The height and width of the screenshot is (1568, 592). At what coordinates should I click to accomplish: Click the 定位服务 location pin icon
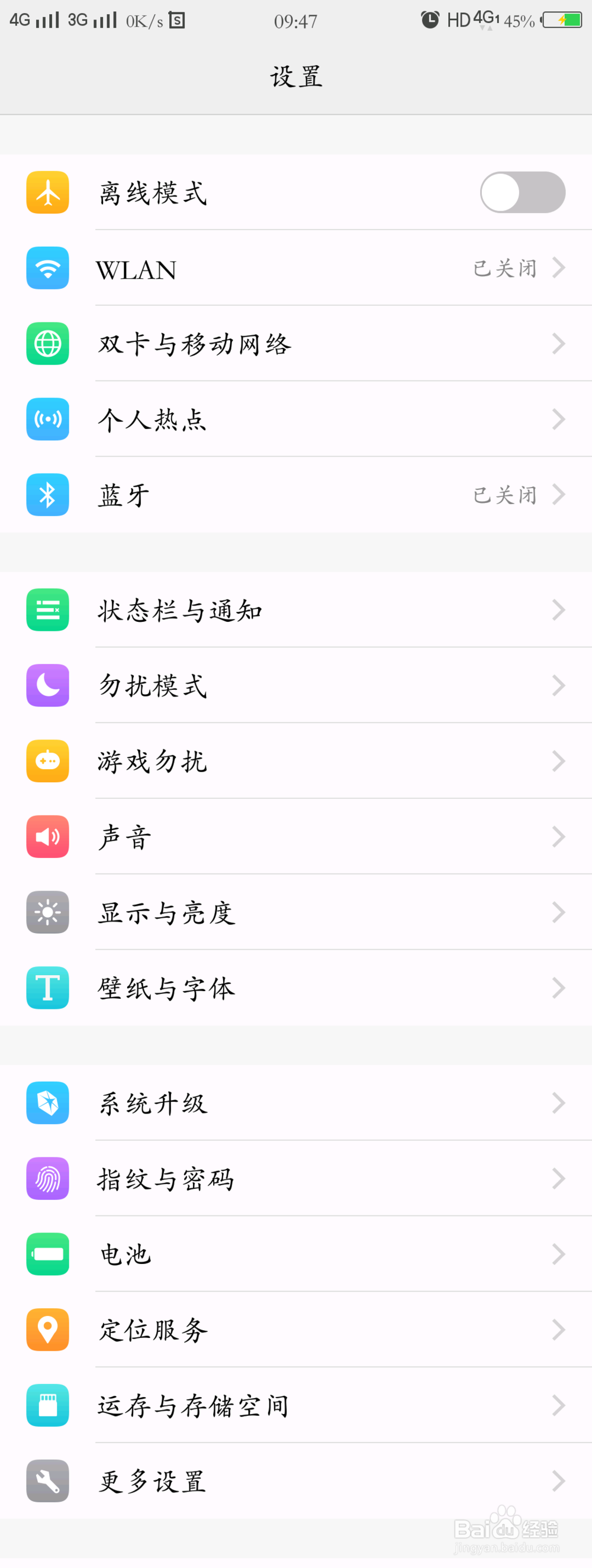[47, 1330]
